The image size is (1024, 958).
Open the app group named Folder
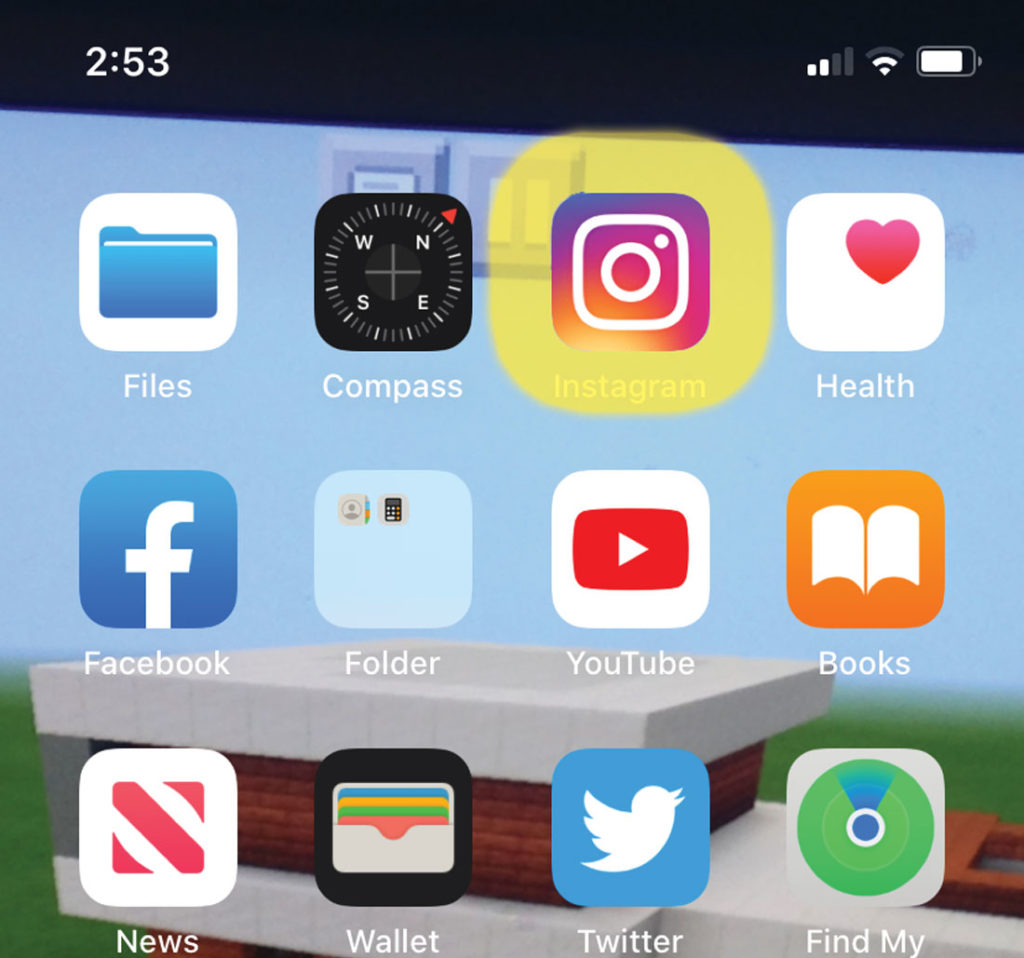pyautogui.click(x=393, y=549)
